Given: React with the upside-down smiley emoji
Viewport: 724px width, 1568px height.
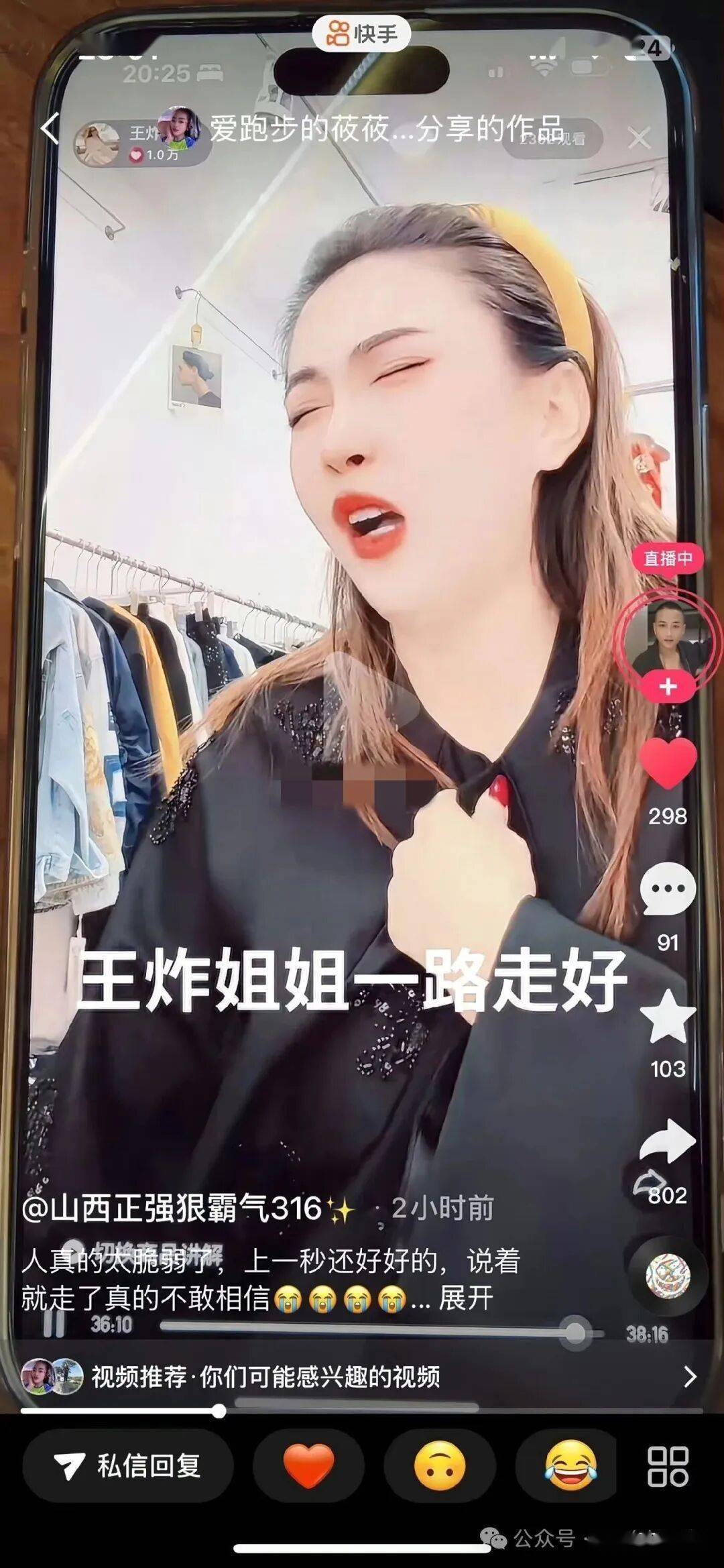Looking at the screenshot, I should (x=440, y=1465).
